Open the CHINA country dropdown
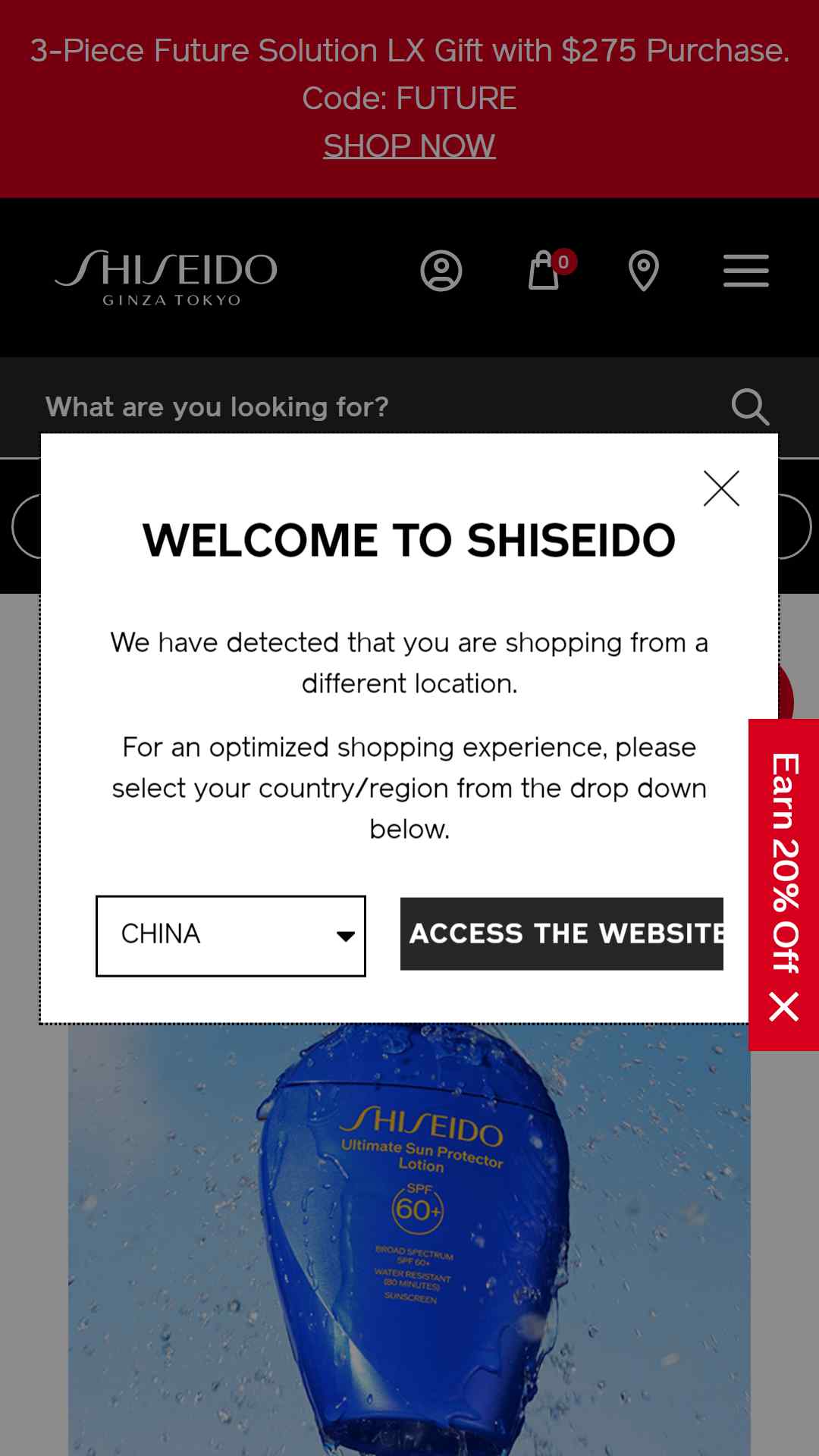Screen dimensions: 819x1456 coord(231,935)
